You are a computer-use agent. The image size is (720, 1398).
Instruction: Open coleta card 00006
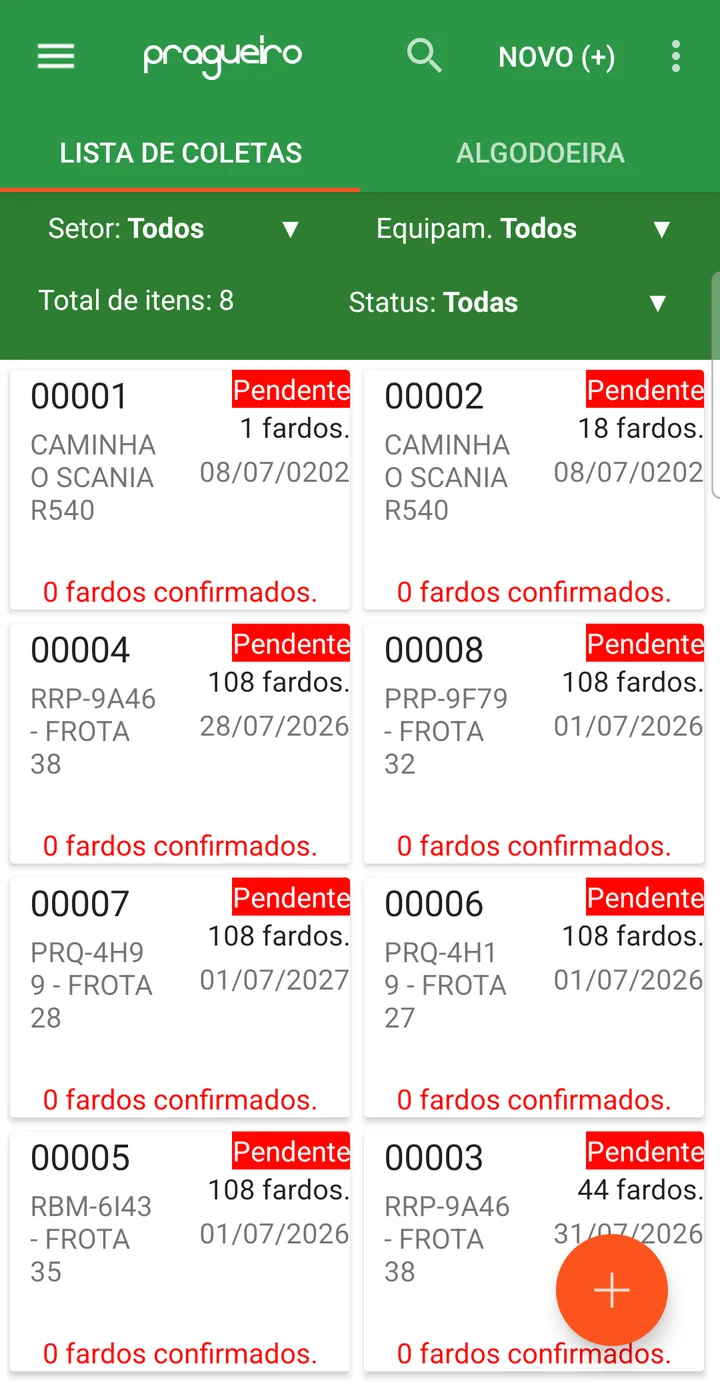(x=534, y=998)
